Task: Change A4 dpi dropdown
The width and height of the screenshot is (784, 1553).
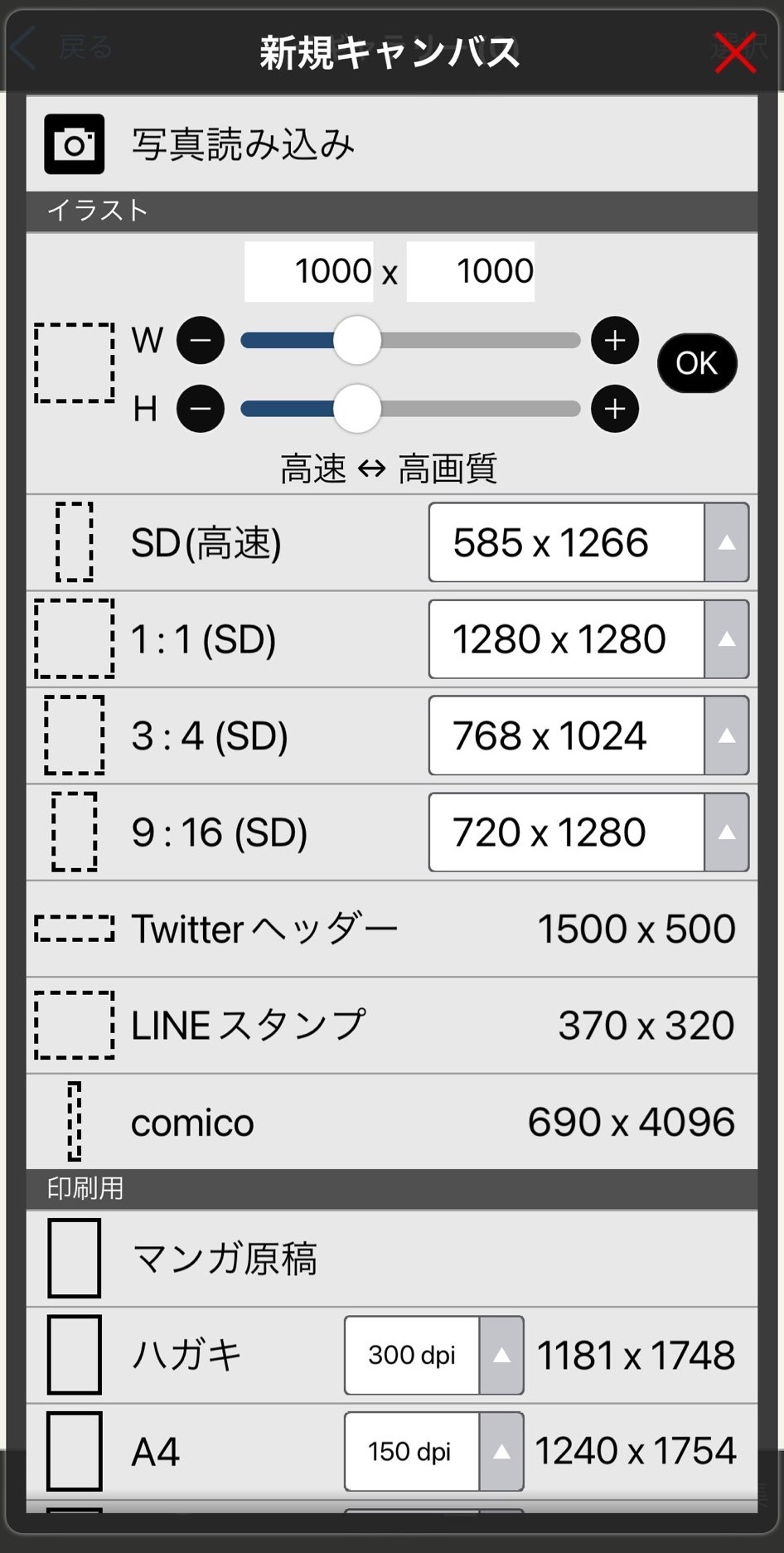Action: (434, 1451)
